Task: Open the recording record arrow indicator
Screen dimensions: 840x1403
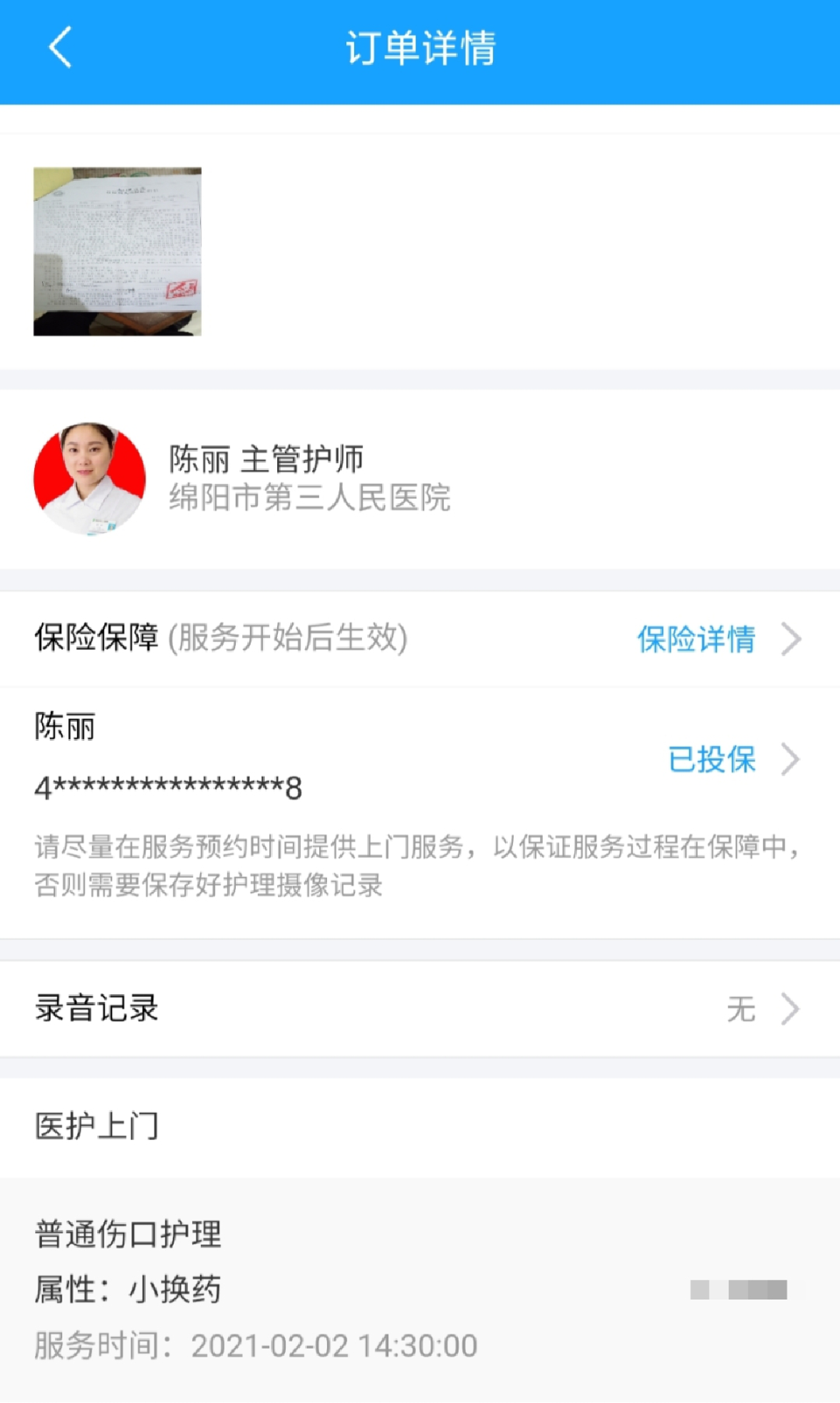Action: pyautogui.click(x=794, y=1009)
